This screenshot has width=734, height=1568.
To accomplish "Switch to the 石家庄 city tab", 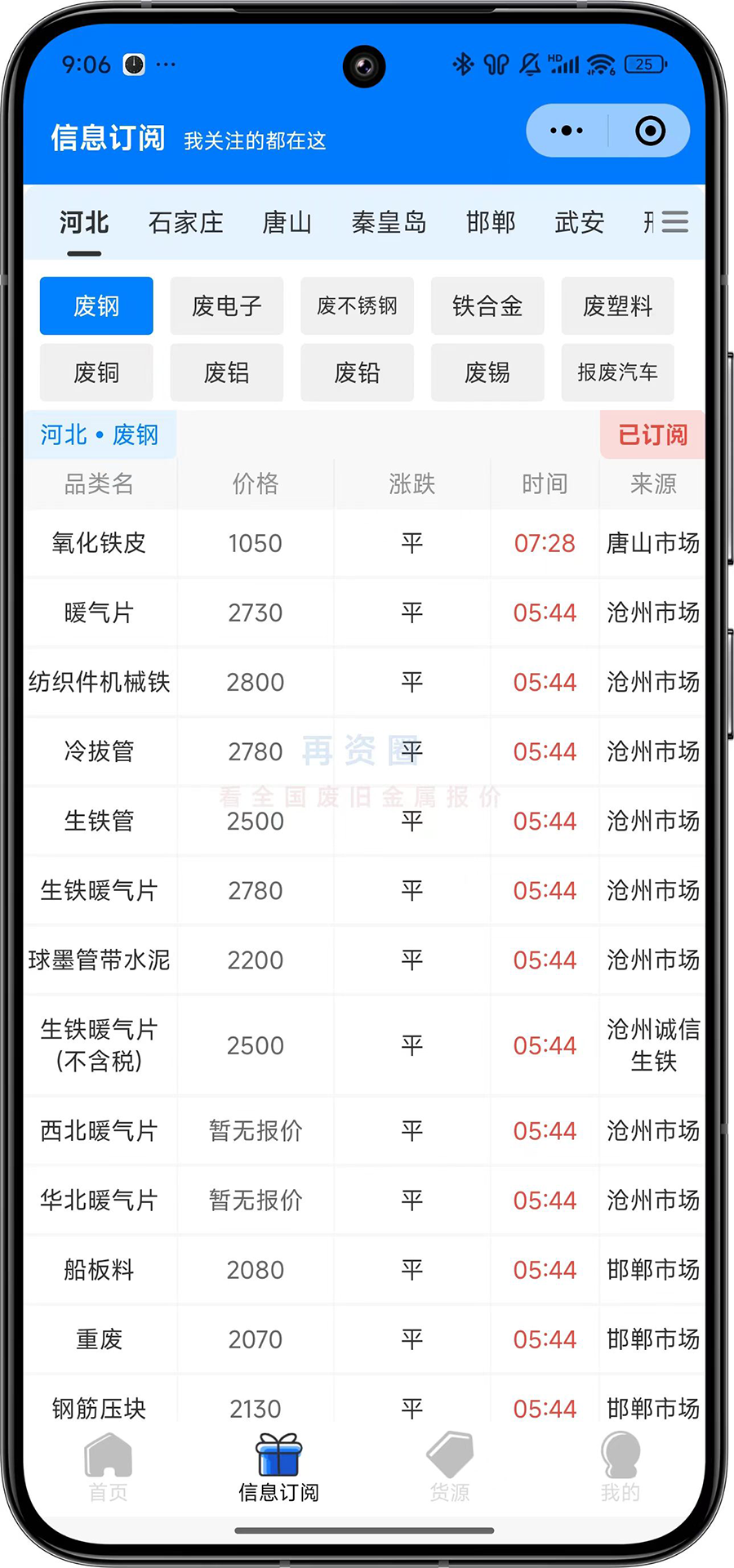I will [186, 223].
